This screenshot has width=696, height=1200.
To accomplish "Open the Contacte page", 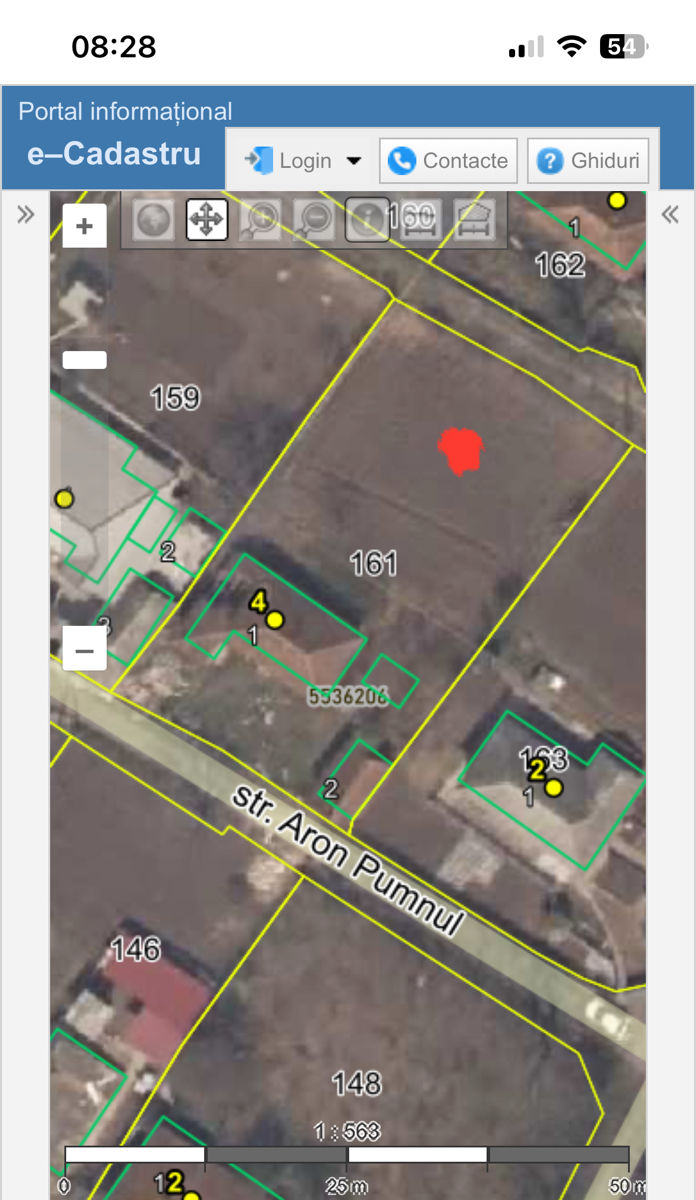I will [x=448, y=160].
